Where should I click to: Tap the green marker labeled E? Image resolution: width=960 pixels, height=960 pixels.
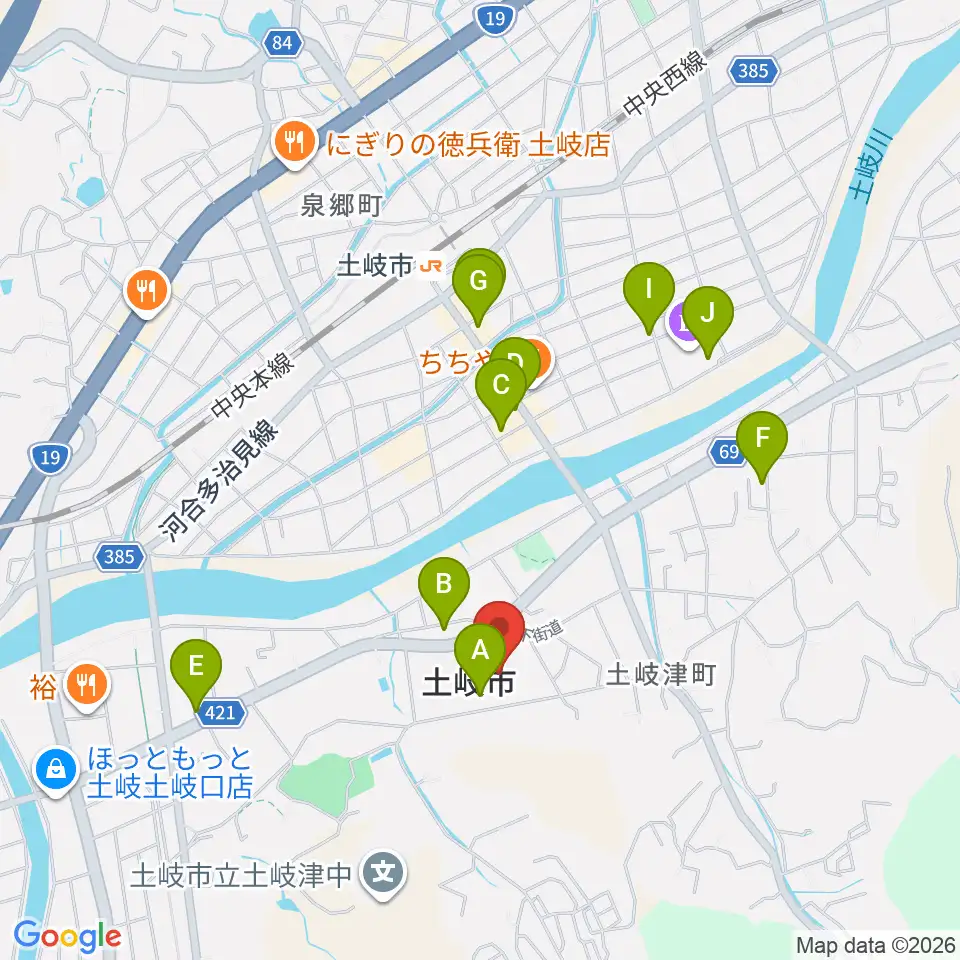point(196,670)
